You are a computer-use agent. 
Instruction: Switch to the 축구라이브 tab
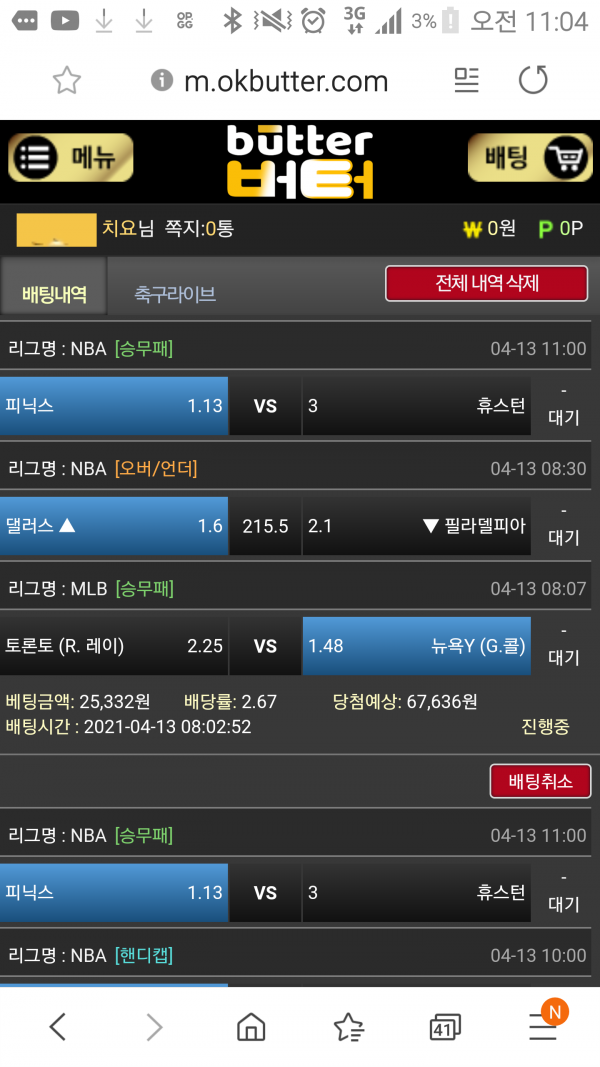click(175, 294)
